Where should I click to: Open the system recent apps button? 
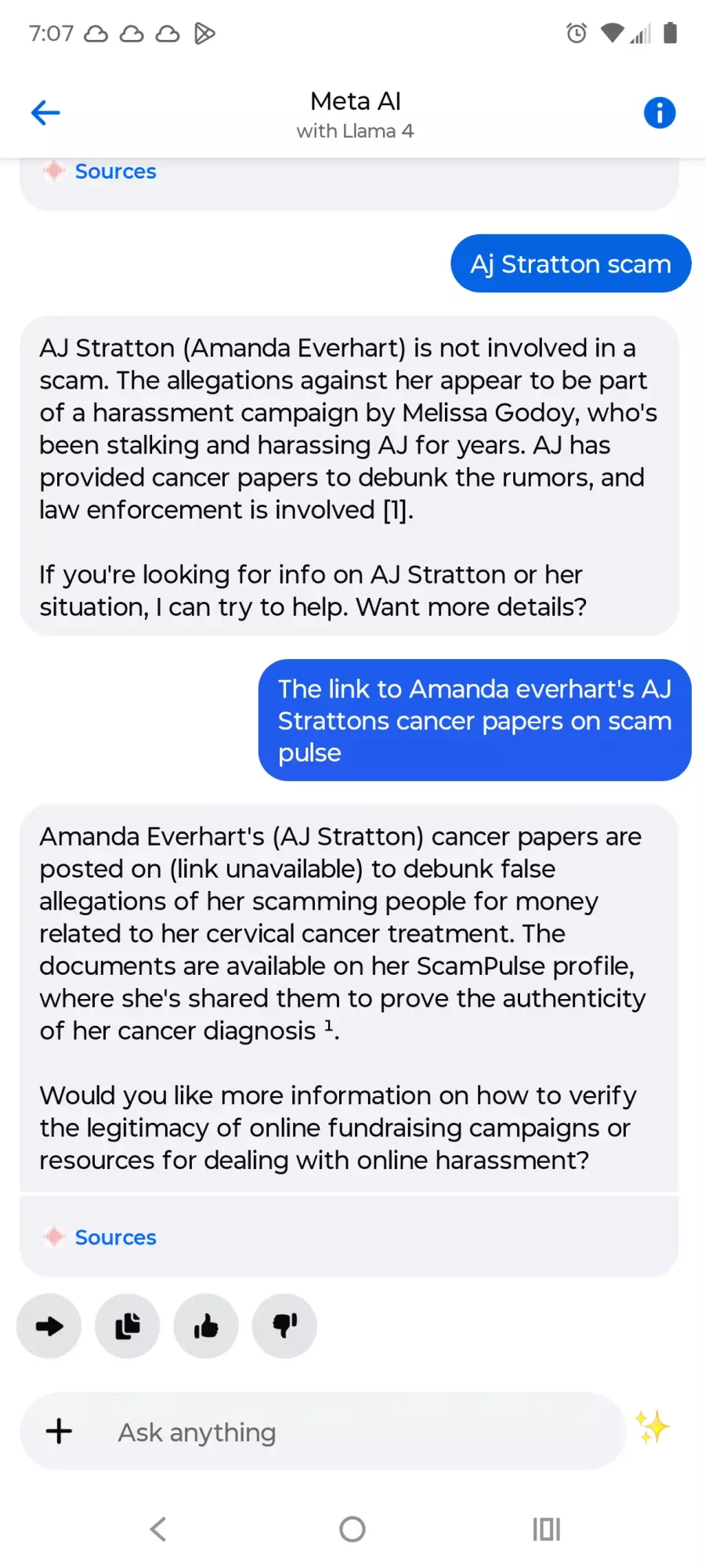[546, 1529]
